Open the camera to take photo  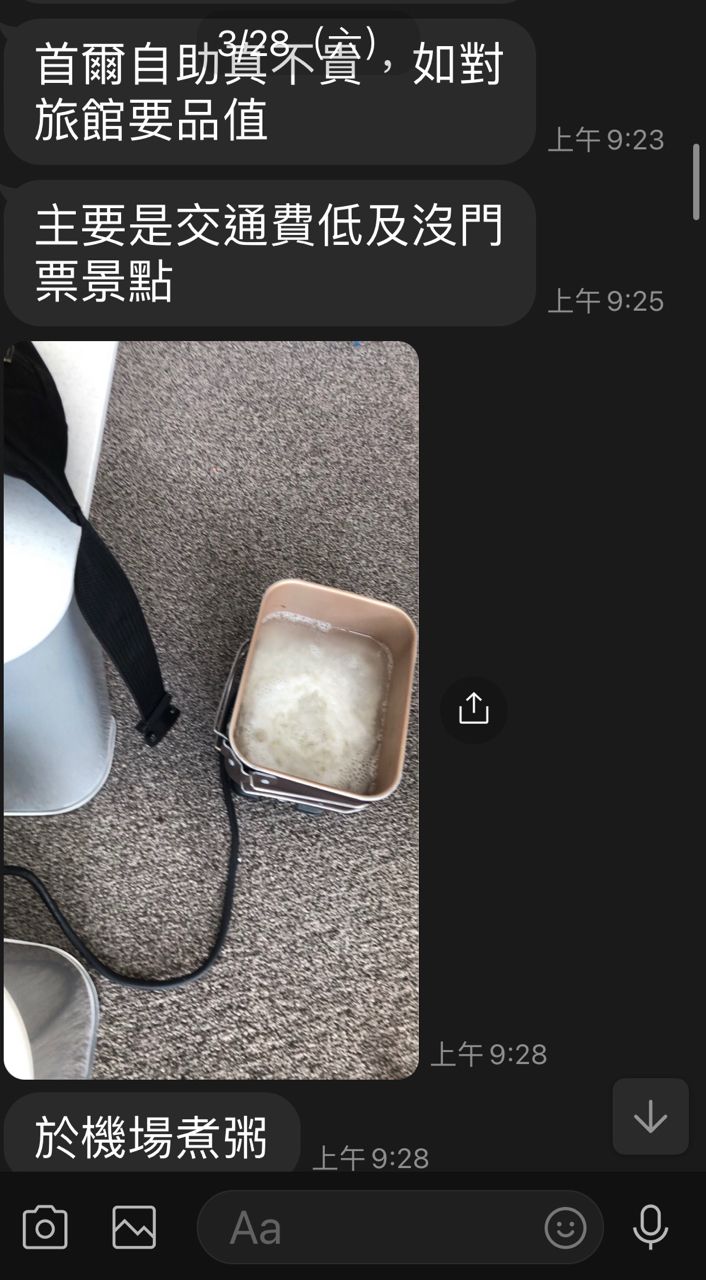pyautogui.click(x=45, y=1227)
